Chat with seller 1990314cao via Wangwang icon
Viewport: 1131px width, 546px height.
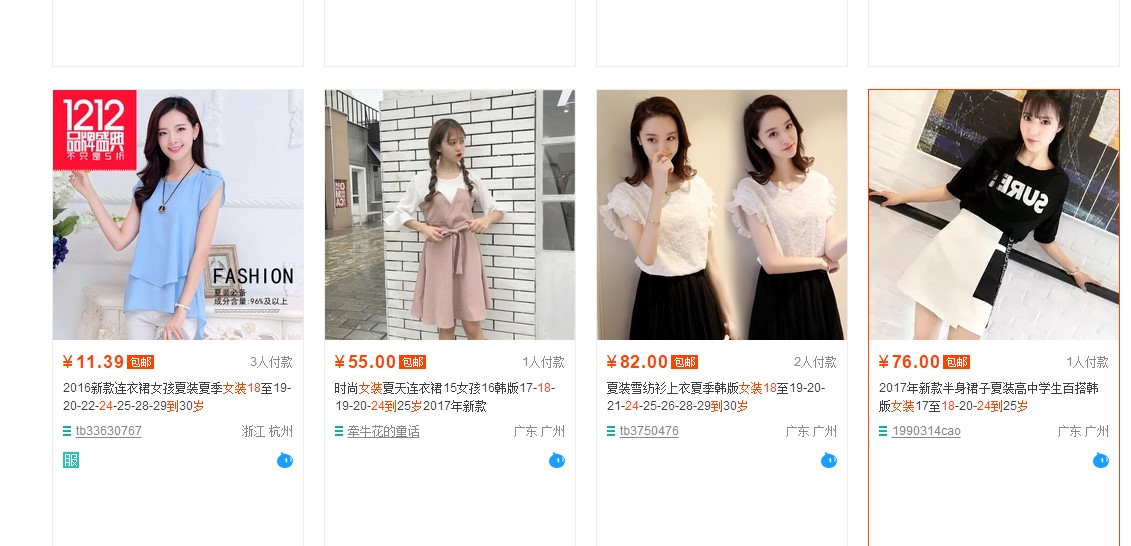[1101, 461]
